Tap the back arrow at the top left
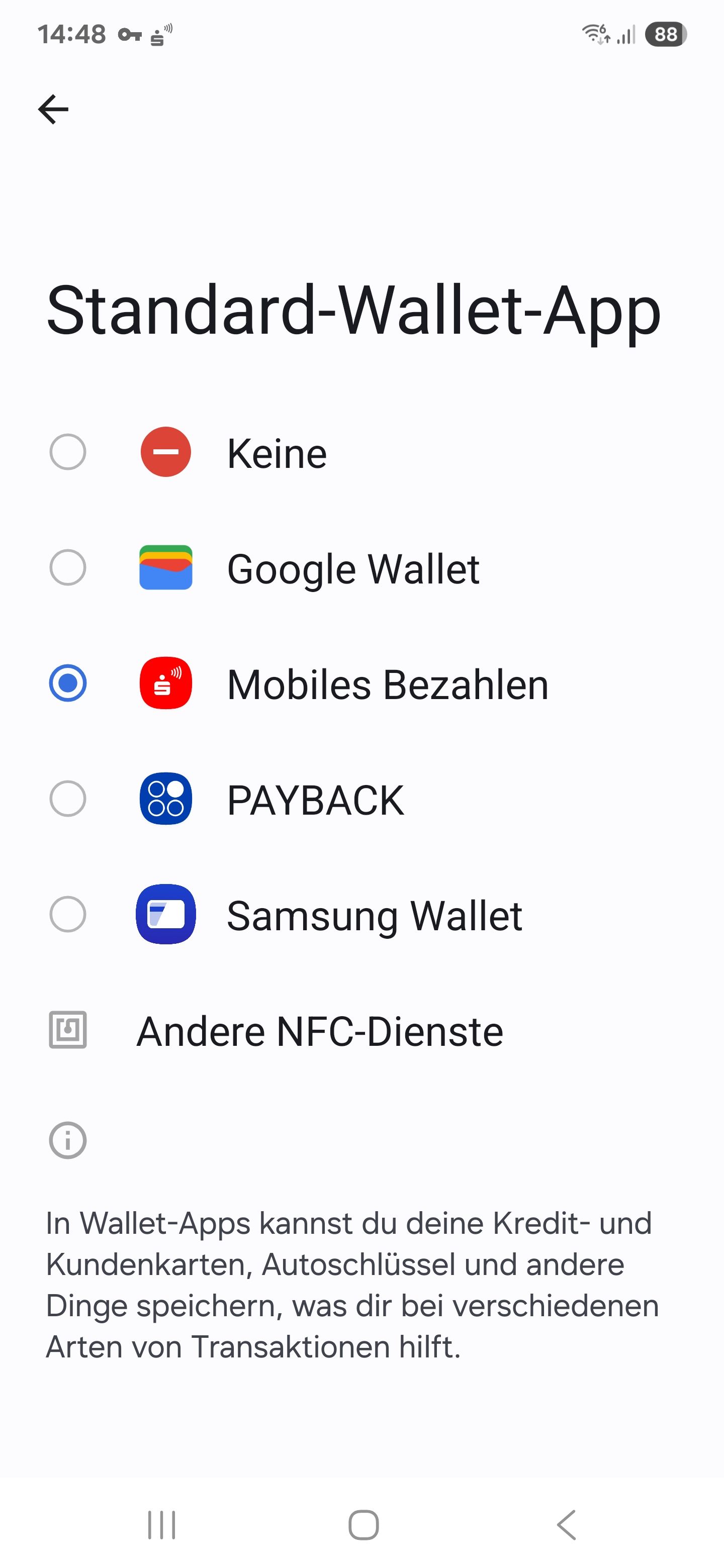 tap(54, 109)
